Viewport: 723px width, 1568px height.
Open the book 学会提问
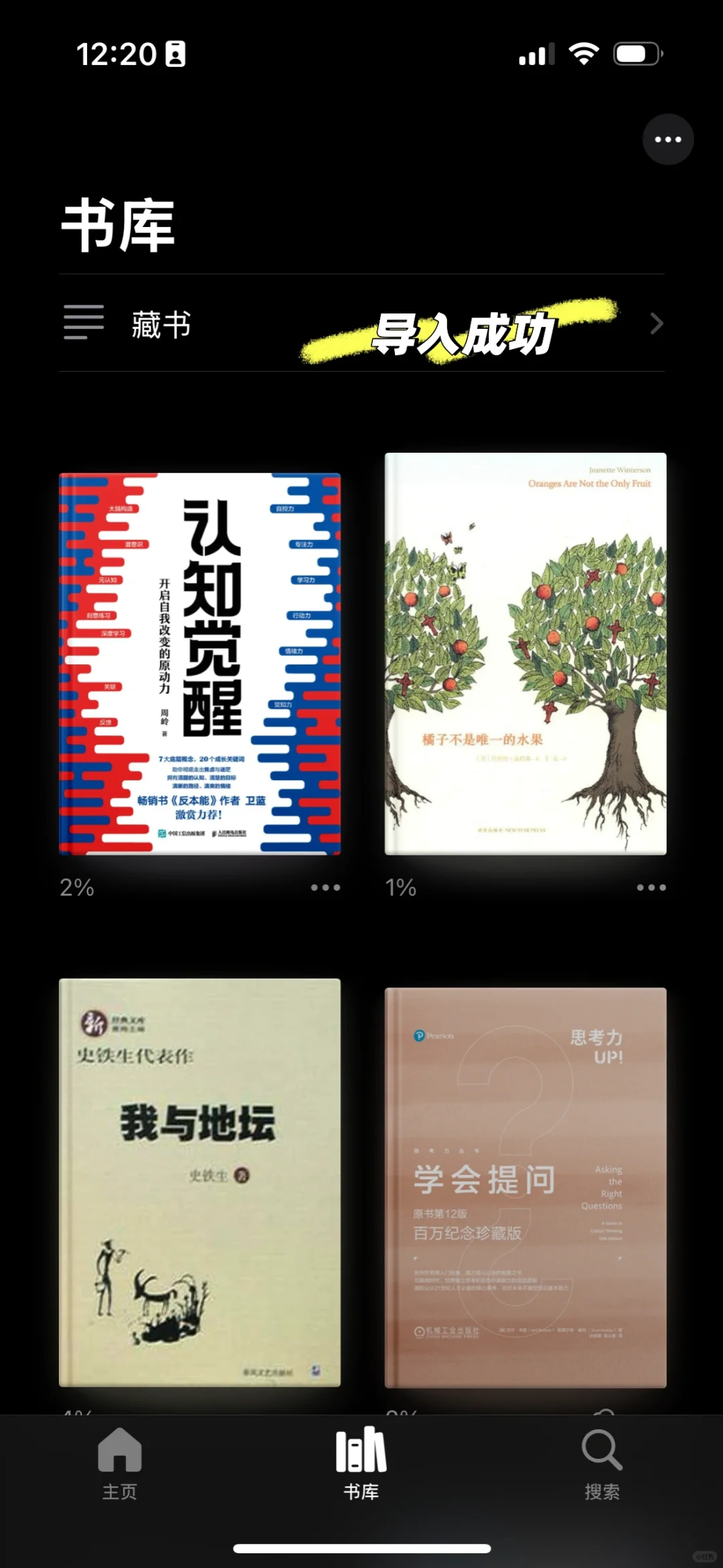pos(526,1188)
